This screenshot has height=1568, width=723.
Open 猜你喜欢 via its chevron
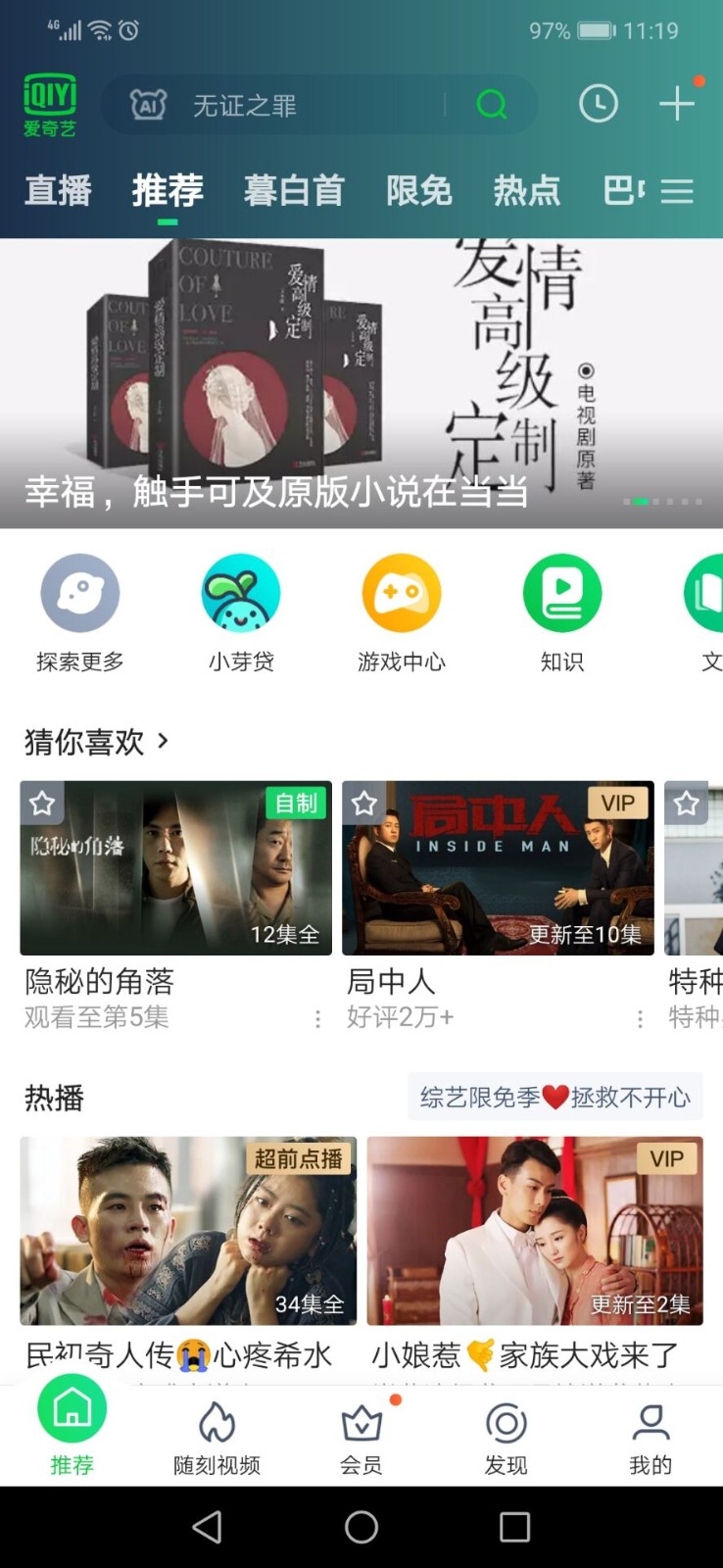tap(163, 743)
